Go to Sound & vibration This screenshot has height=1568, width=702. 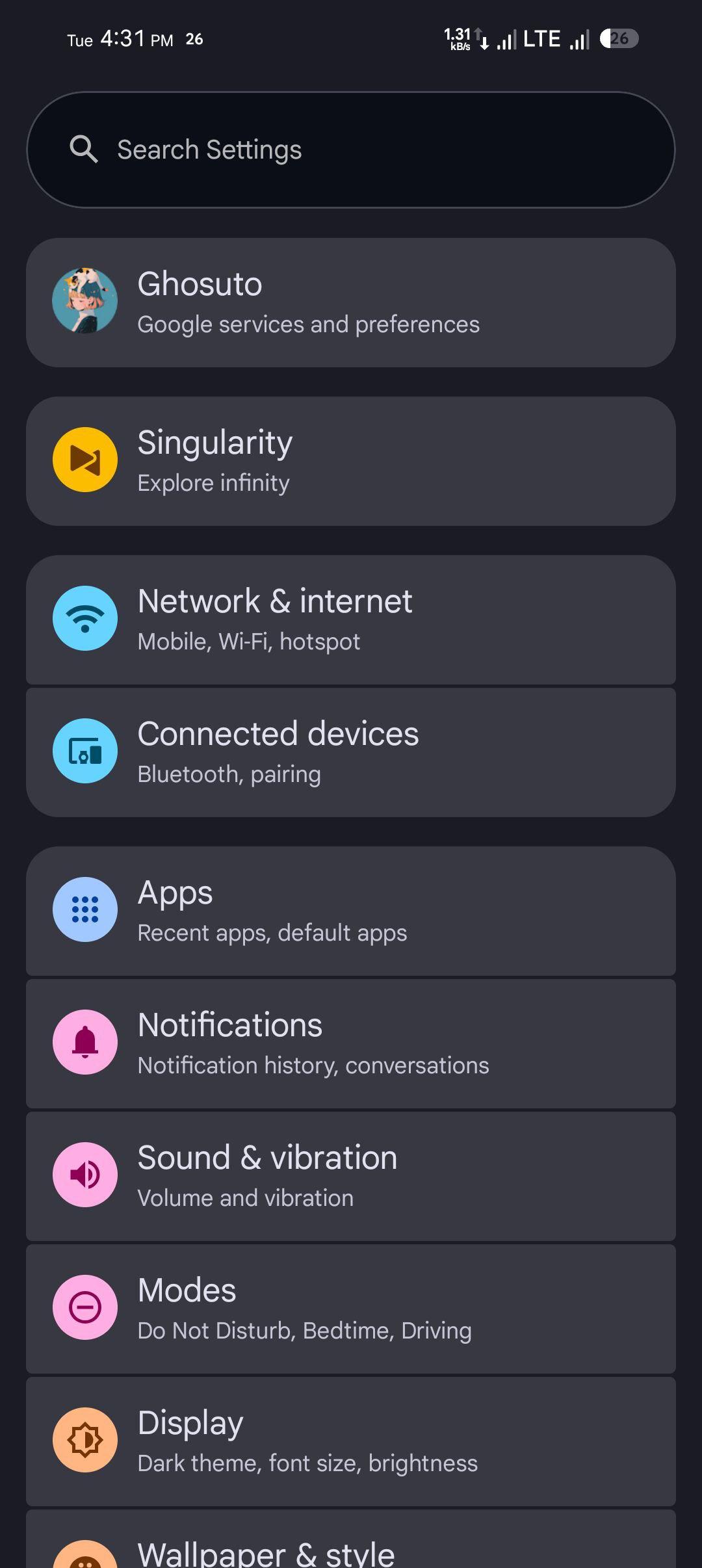pos(351,1176)
